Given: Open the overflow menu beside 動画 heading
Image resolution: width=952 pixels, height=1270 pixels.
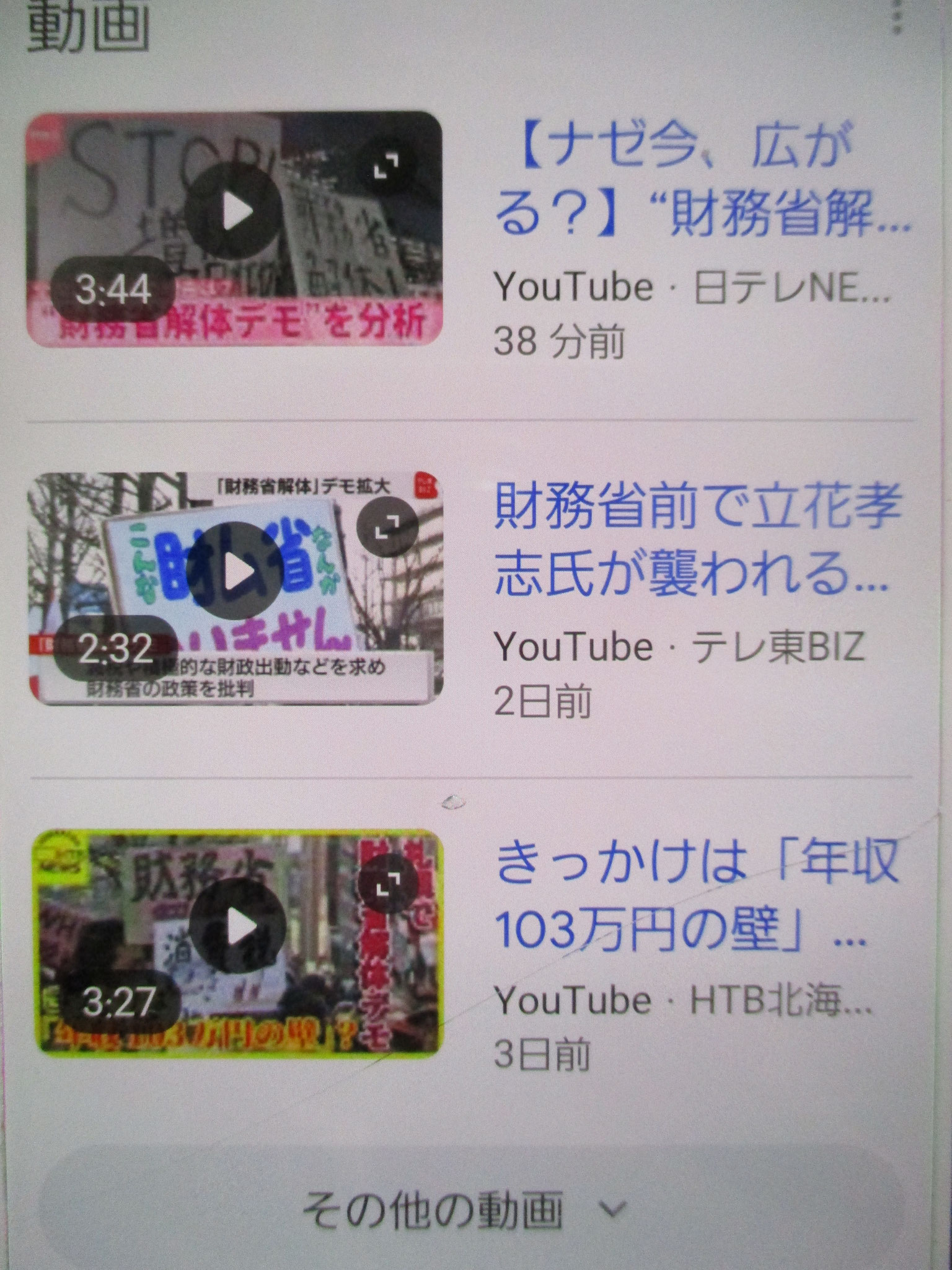Looking at the screenshot, I should pos(896,19).
